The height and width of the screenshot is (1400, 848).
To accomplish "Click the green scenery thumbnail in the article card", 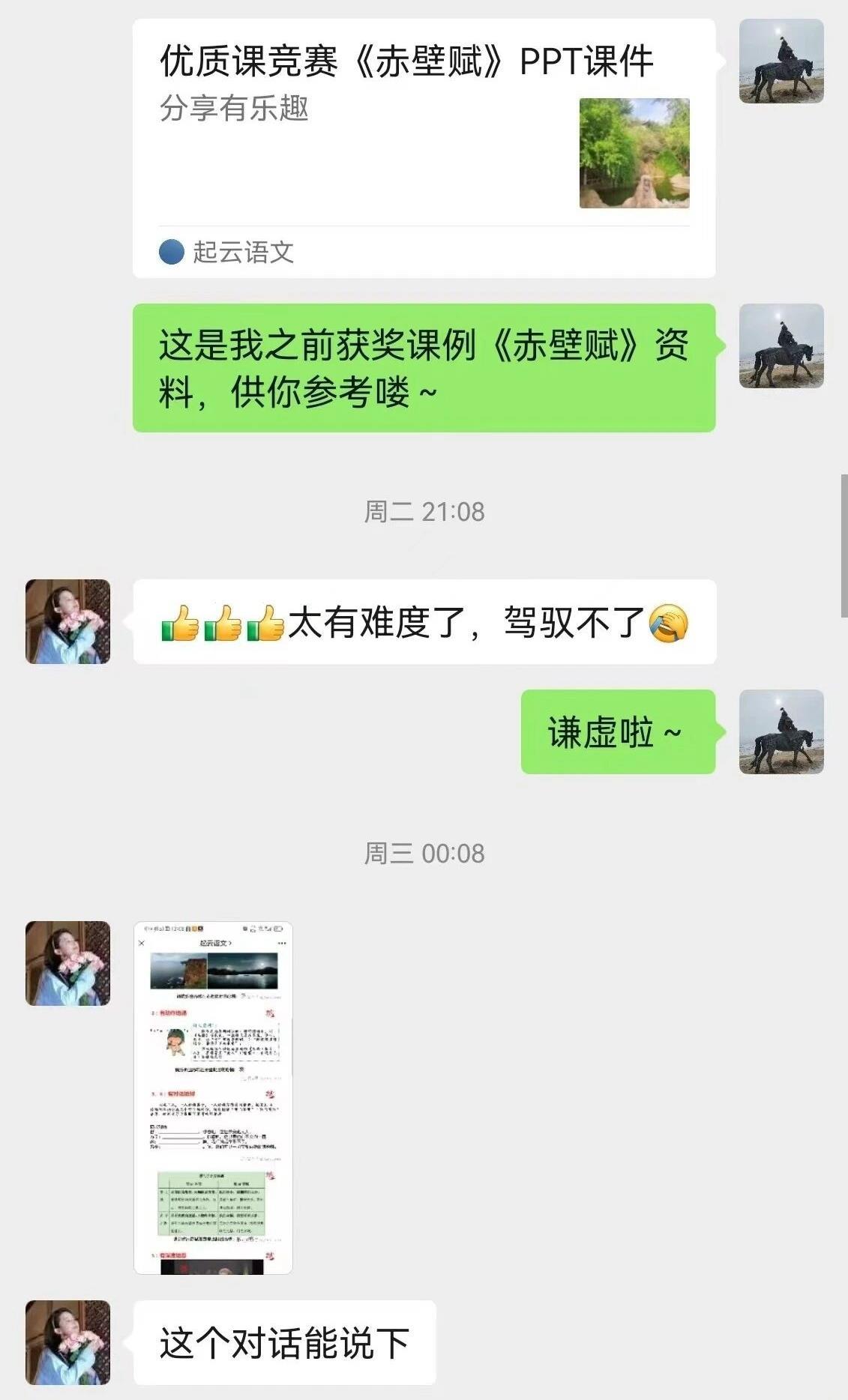I will [x=634, y=152].
